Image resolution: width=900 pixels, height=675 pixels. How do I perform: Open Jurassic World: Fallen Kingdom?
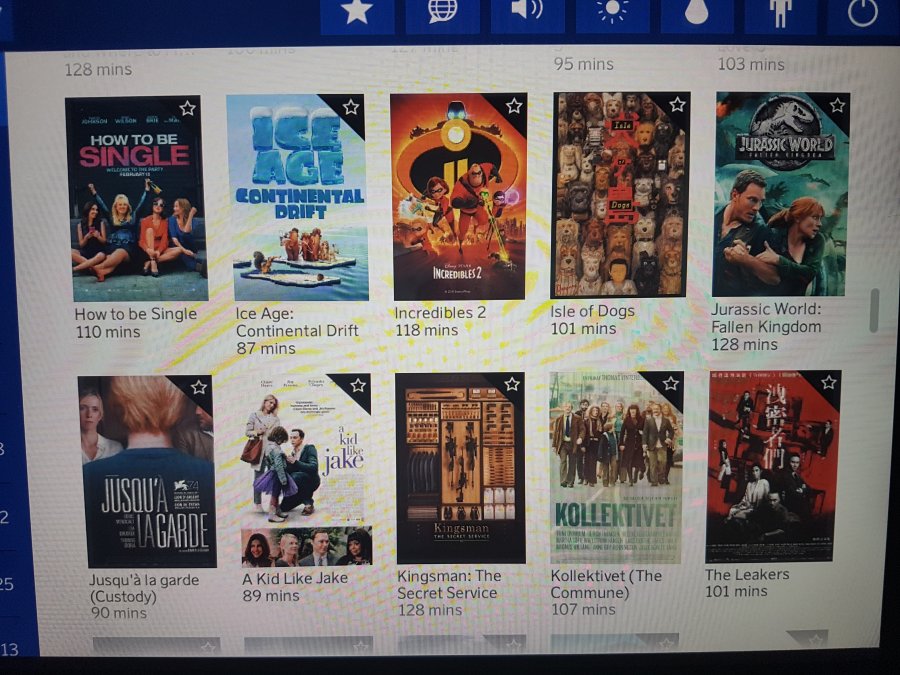(781, 194)
